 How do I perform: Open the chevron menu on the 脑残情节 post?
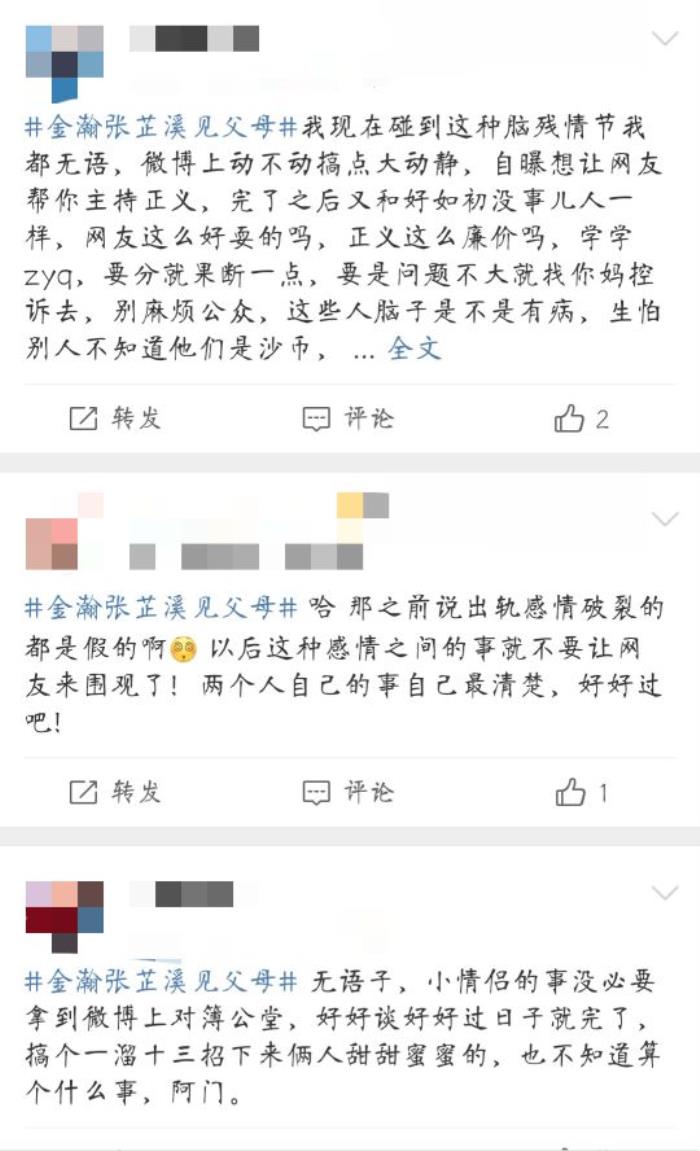coord(665,39)
